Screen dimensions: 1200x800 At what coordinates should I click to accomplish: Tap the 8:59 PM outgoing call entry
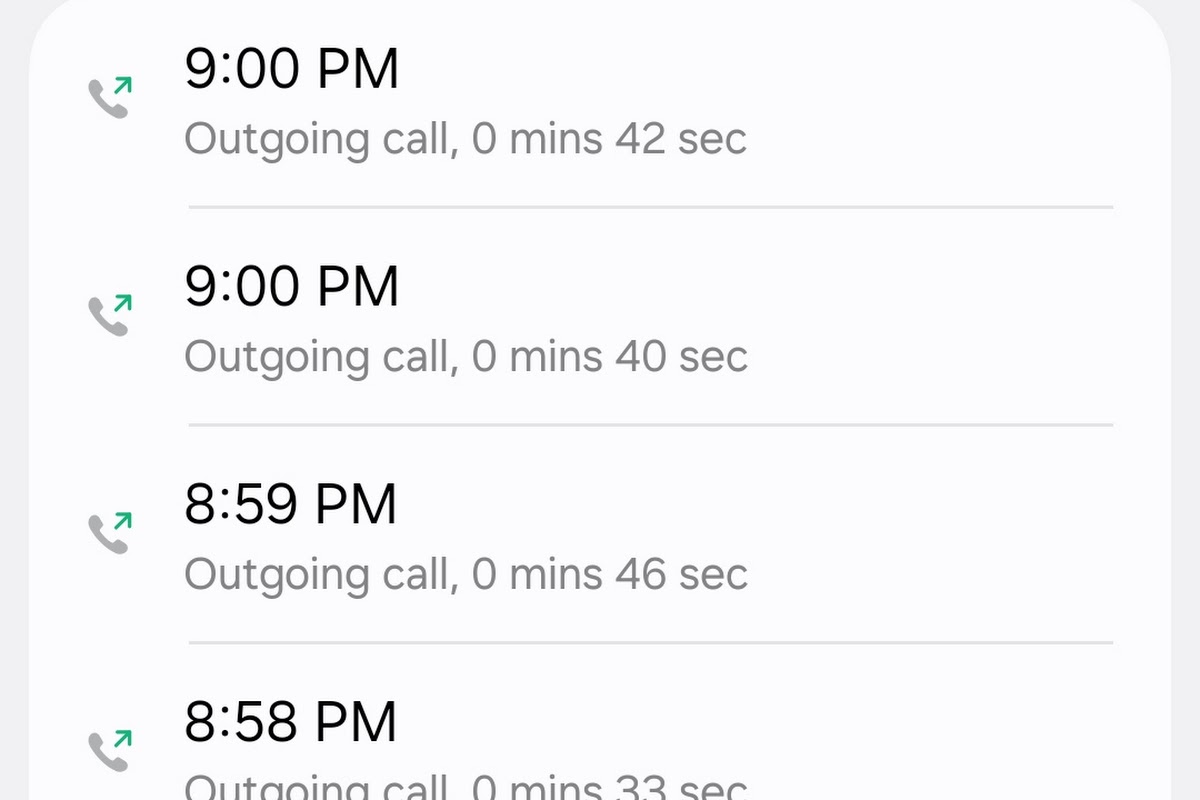[x=600, y=533]
